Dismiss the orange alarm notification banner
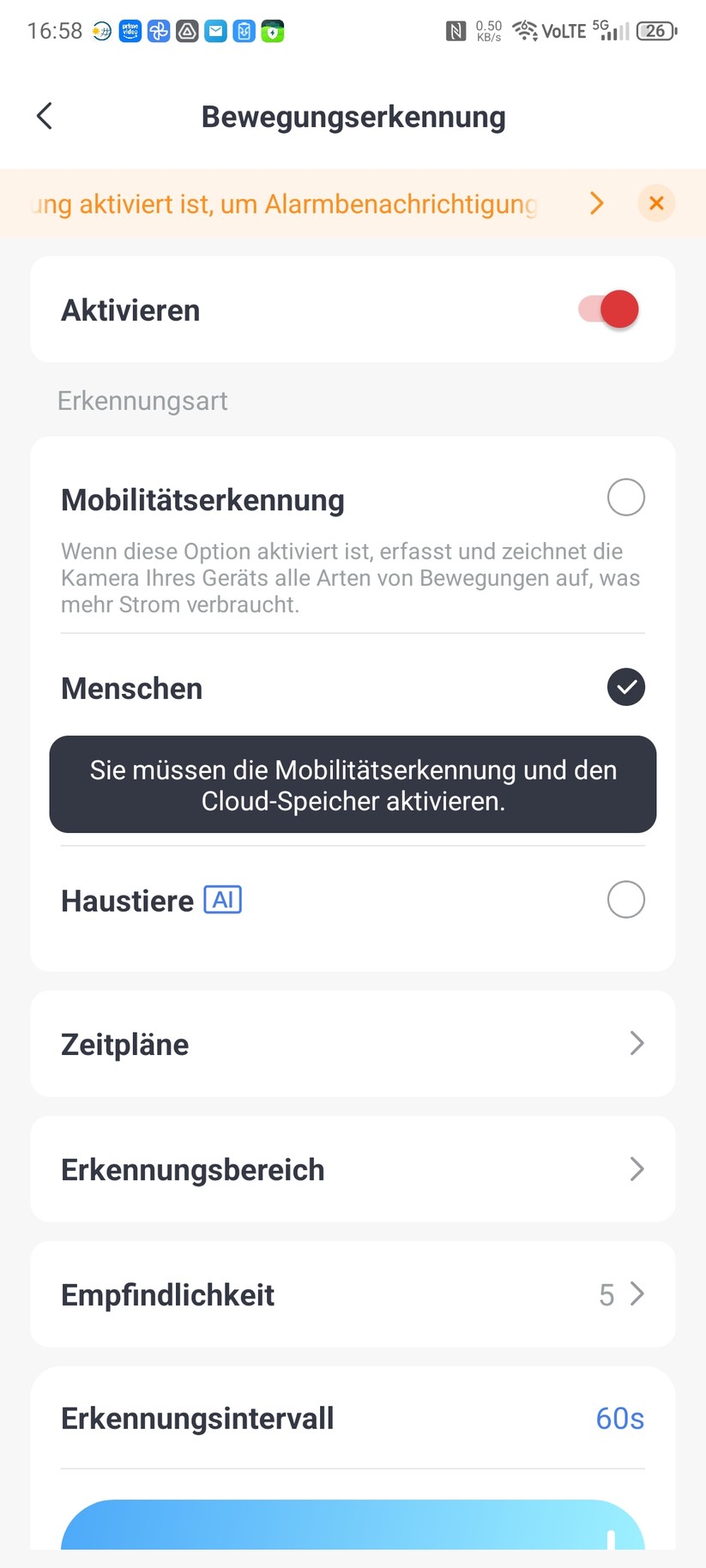Viewport: 706px width, 1568px height. pyautogui.click(x=656, y=203)
